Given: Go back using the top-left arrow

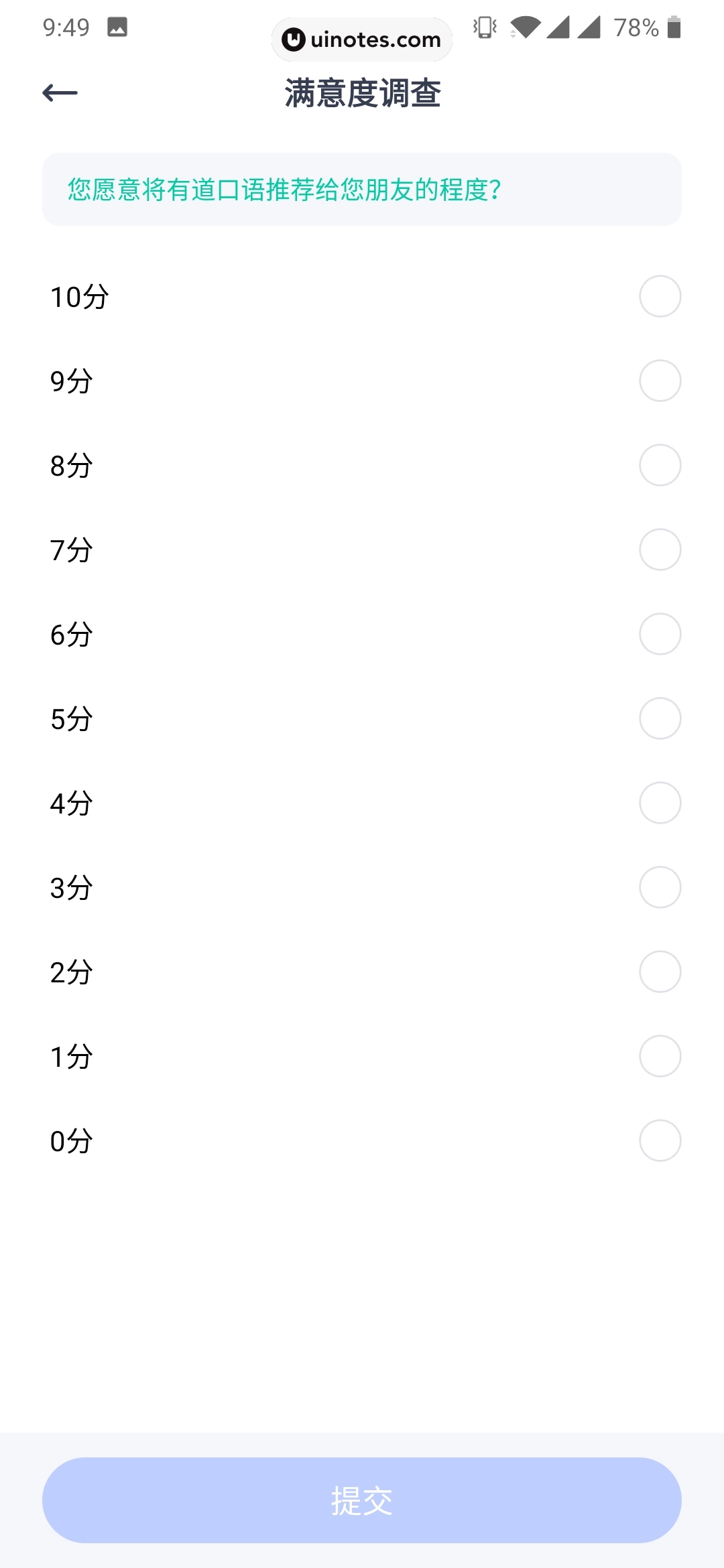Looking at the screenshot, I should click(x=60, y=93).
